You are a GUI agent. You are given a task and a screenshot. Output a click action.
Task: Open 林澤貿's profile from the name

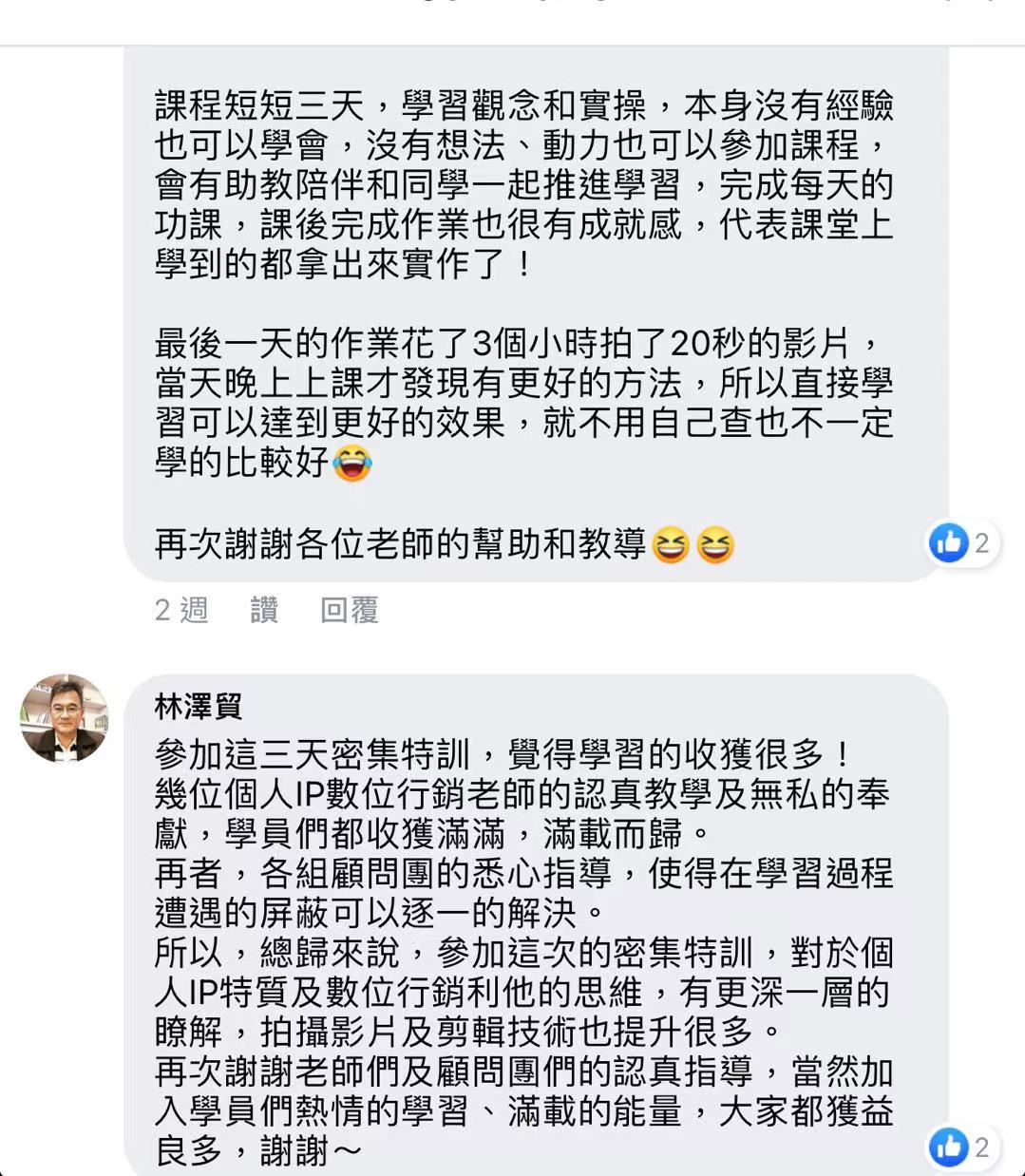(x=199, y=706)
